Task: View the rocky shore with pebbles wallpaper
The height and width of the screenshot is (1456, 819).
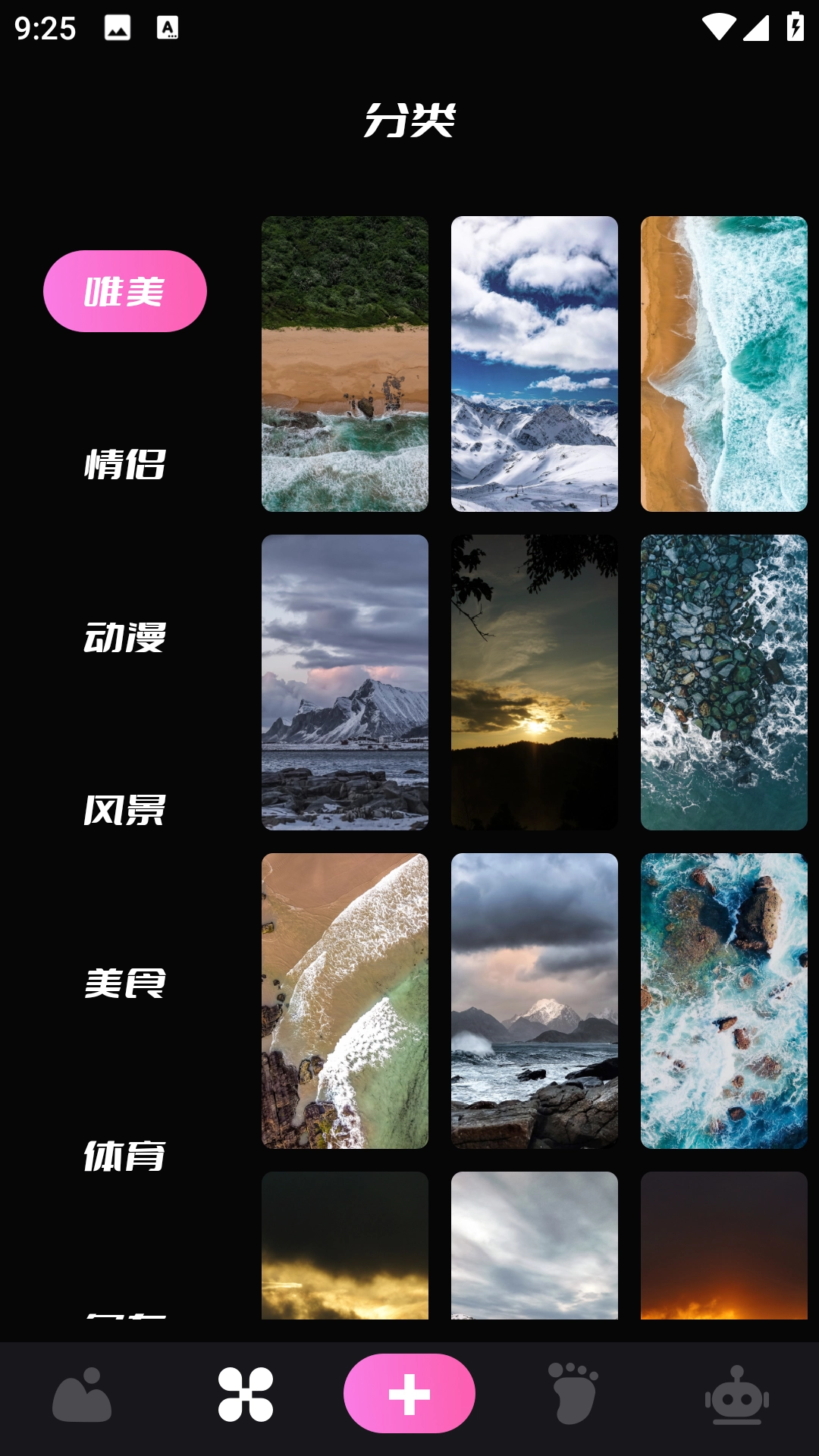Action: [x=724, y=682]
